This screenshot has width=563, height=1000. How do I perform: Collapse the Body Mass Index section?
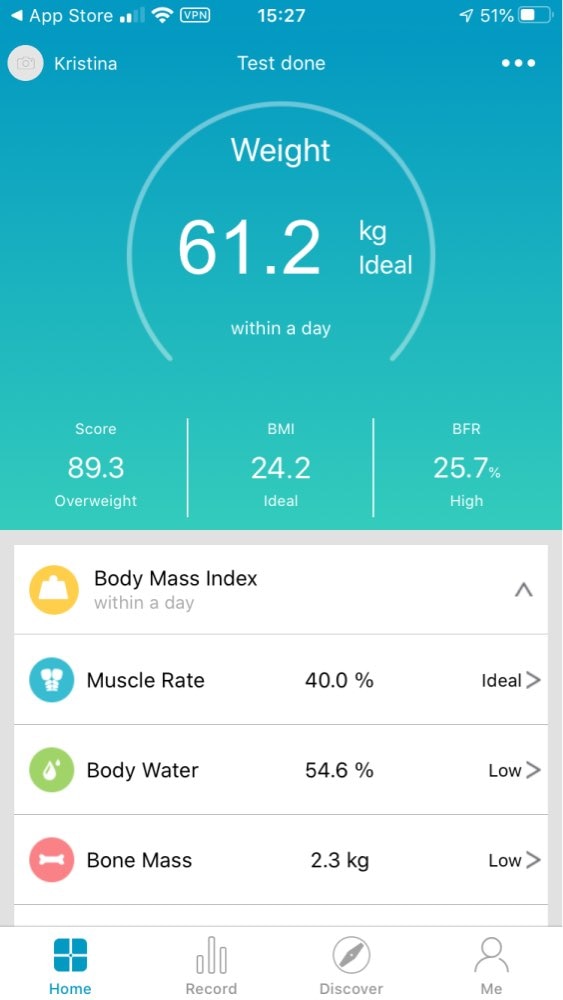tap(523, 590)
